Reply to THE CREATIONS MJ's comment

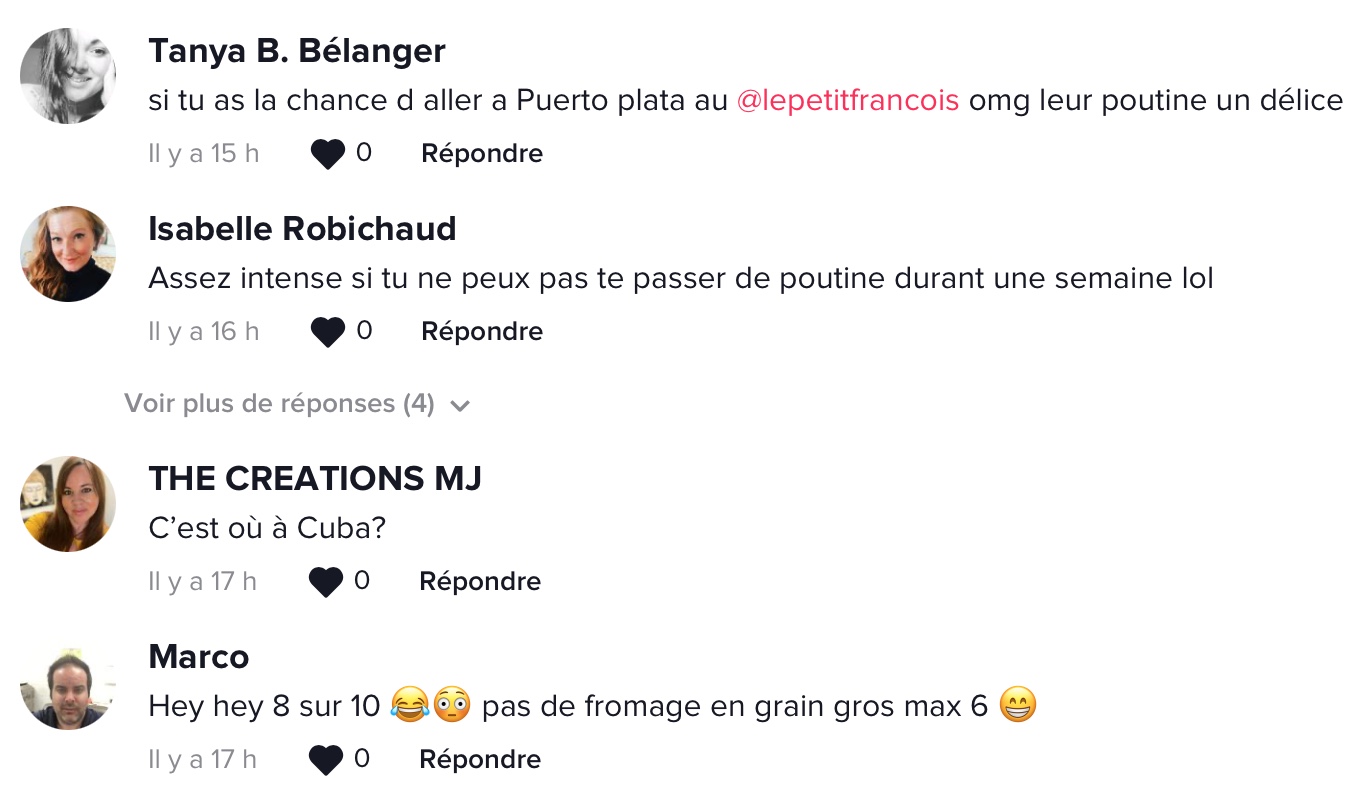(480, 582)
